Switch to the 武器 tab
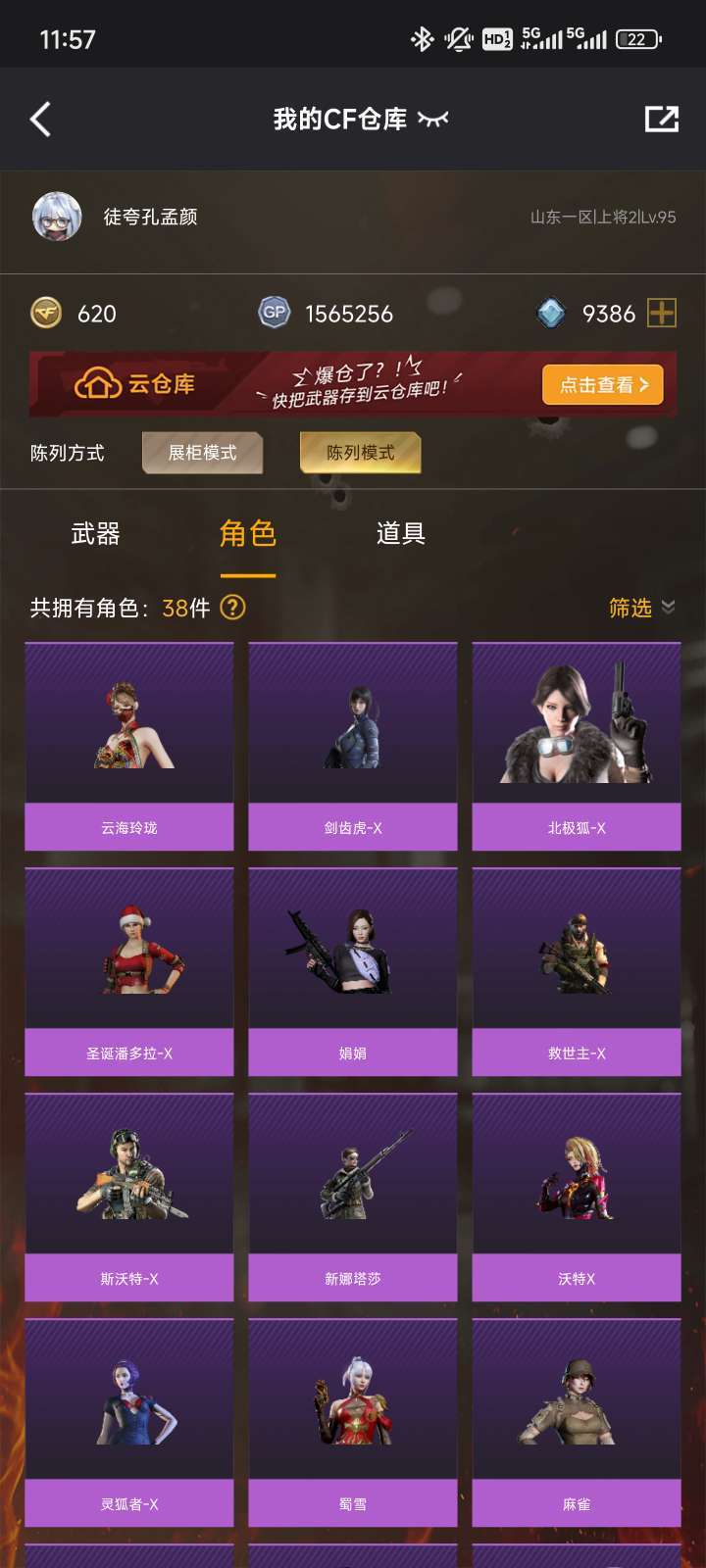This screenshot has height=1568, width=706. (95, 534)
